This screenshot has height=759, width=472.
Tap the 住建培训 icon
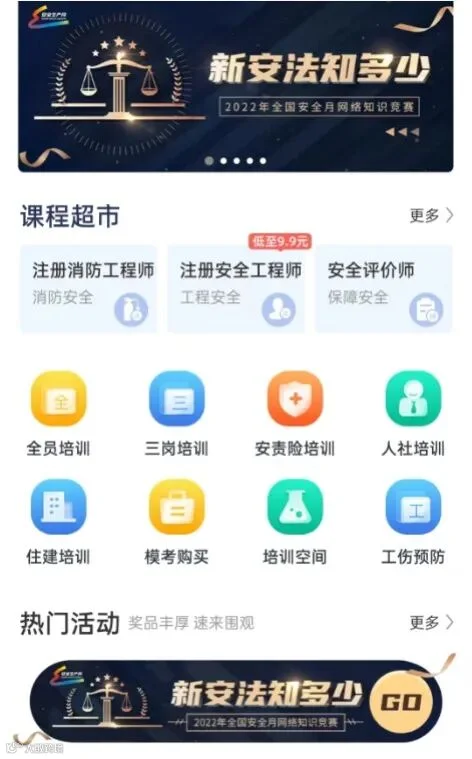[x=59, y=507]
